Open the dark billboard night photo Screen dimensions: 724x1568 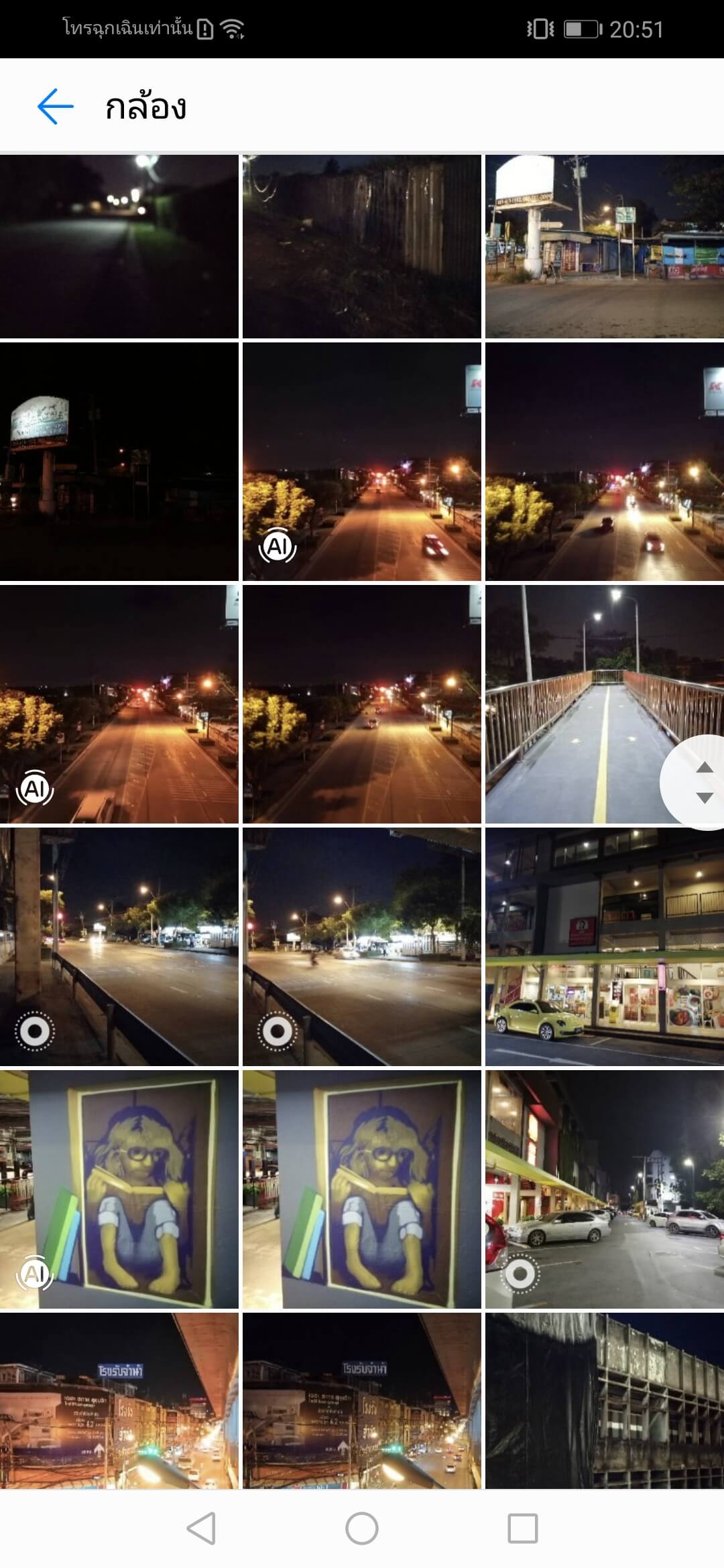click(x=119, y=462)
